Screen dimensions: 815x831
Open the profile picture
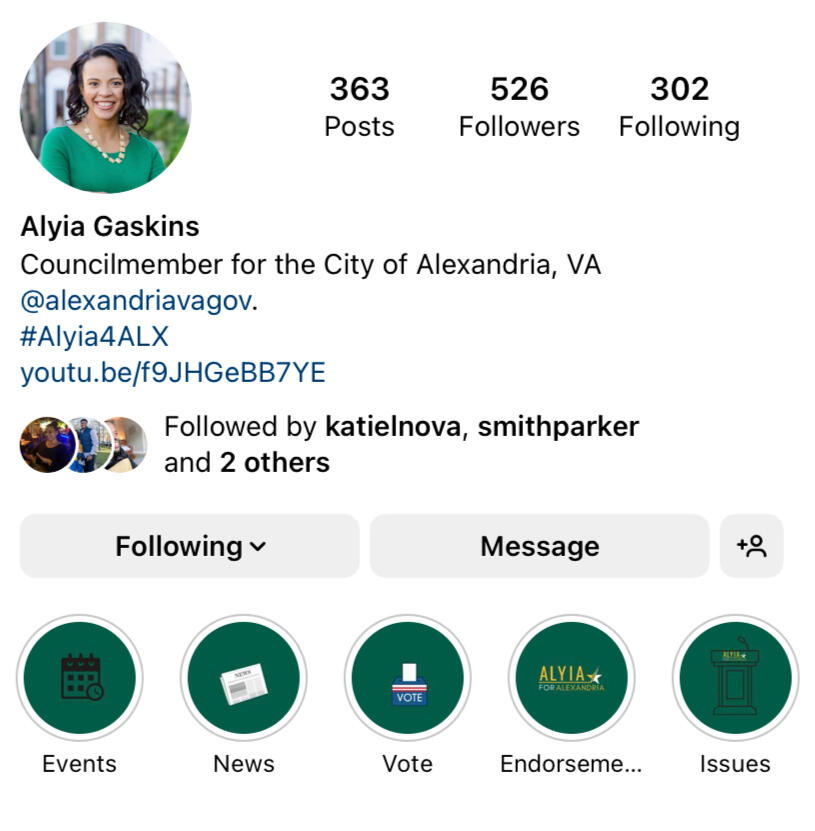(x=105, y=107)
